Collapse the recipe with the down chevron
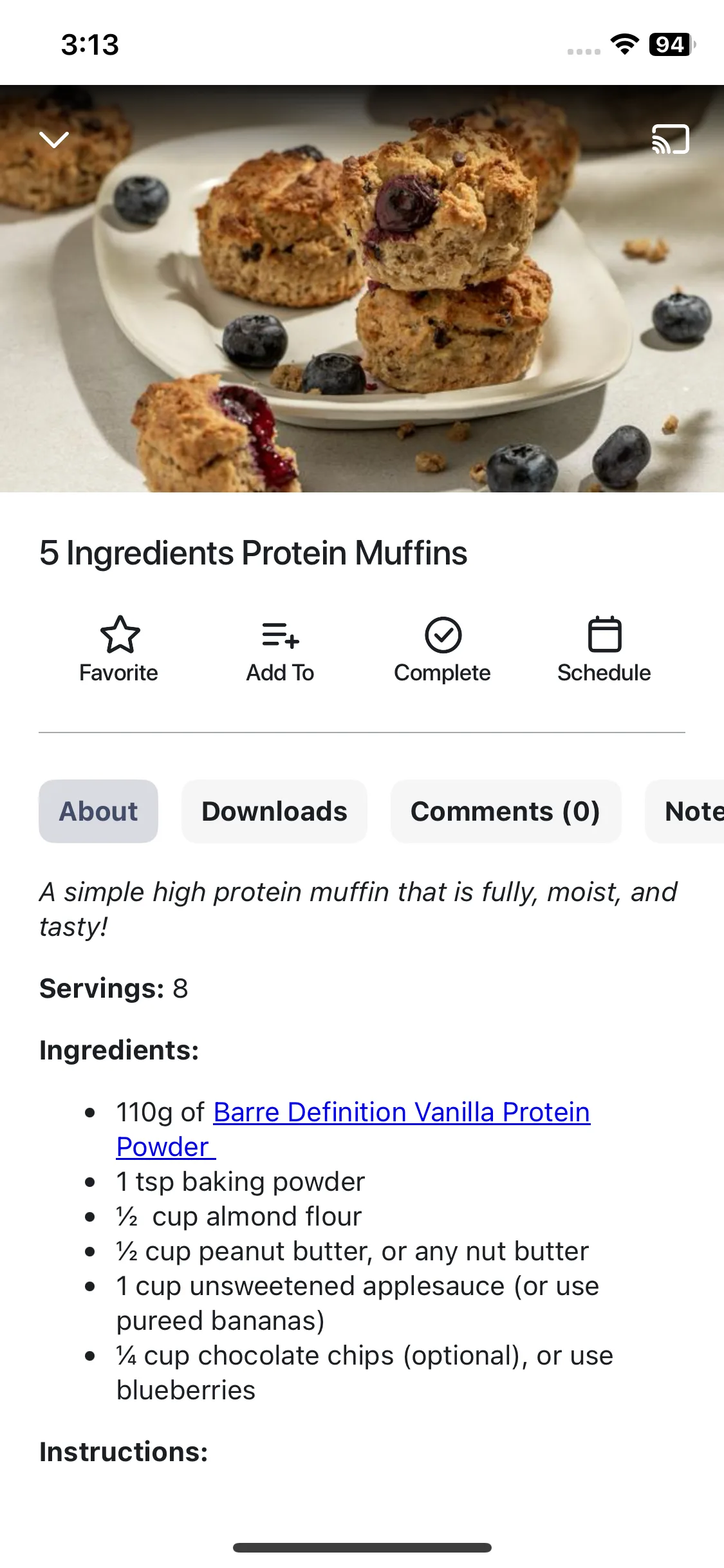Image resolution: width=724 pixels, height=1568 pixels. pos(54,140)
